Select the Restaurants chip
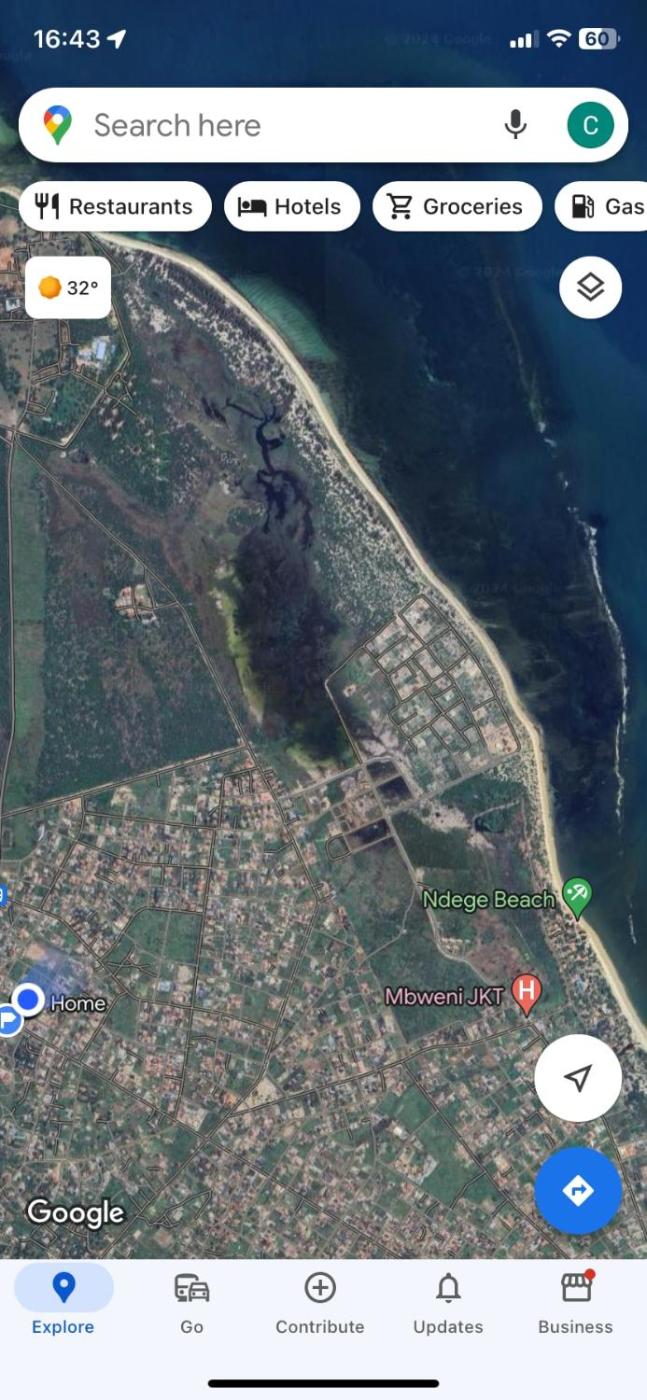This screenshot has width=647, height=1400. click(114, 207)
